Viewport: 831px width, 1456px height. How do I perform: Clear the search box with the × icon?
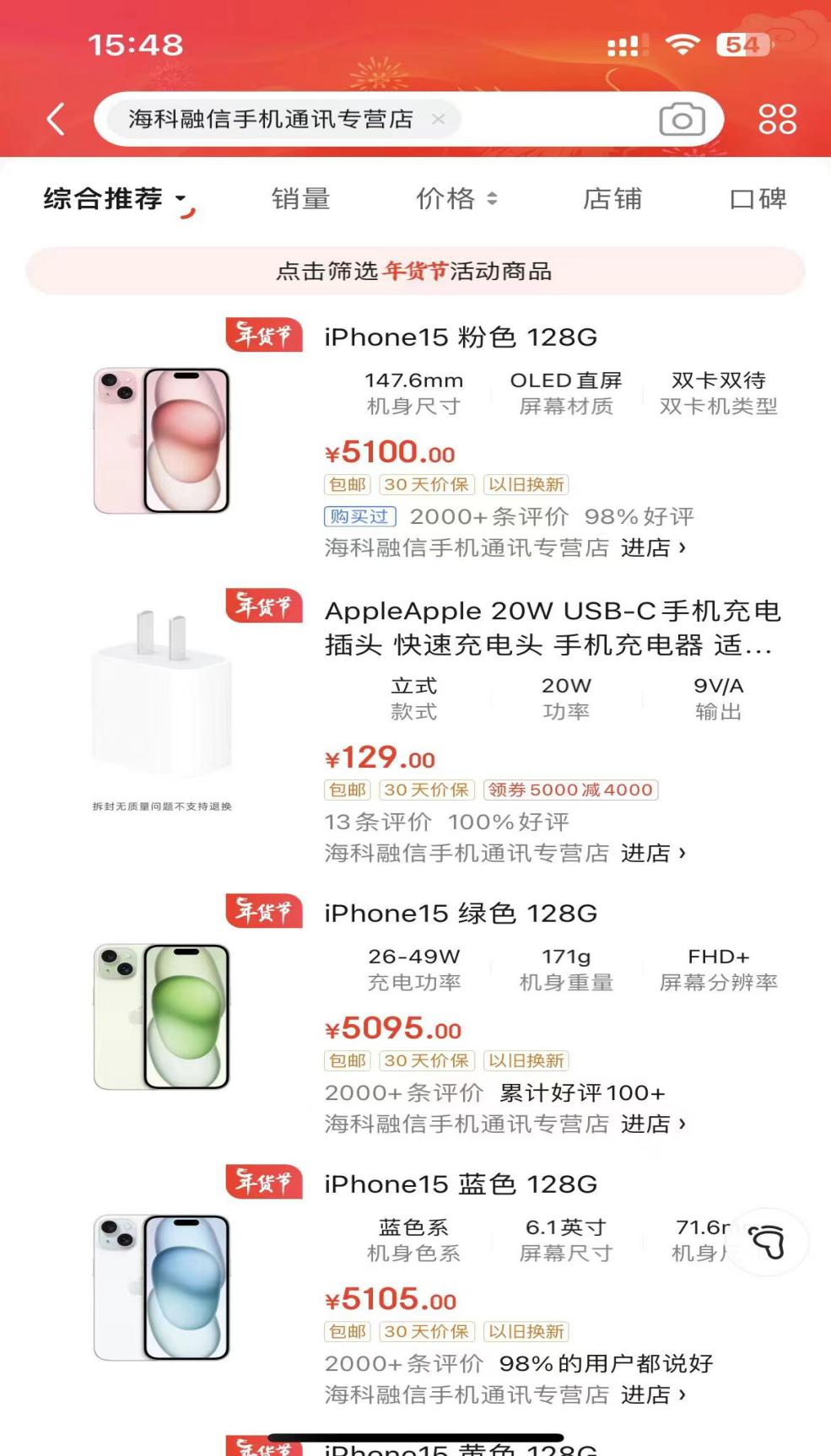[438, 119]
